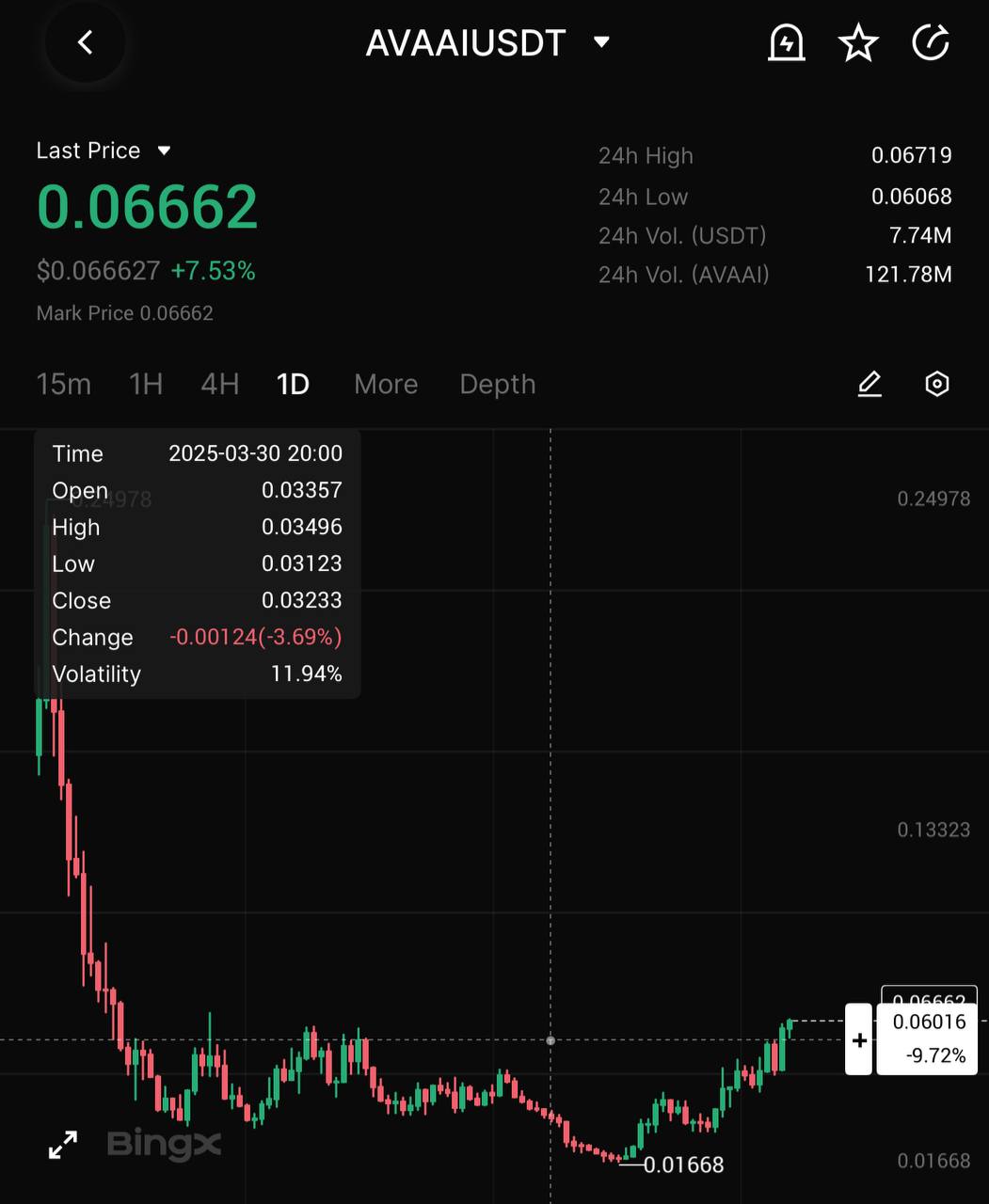Select the 1H timeframe
Screen dimensions: 989x1204
(x=146, y=384)
